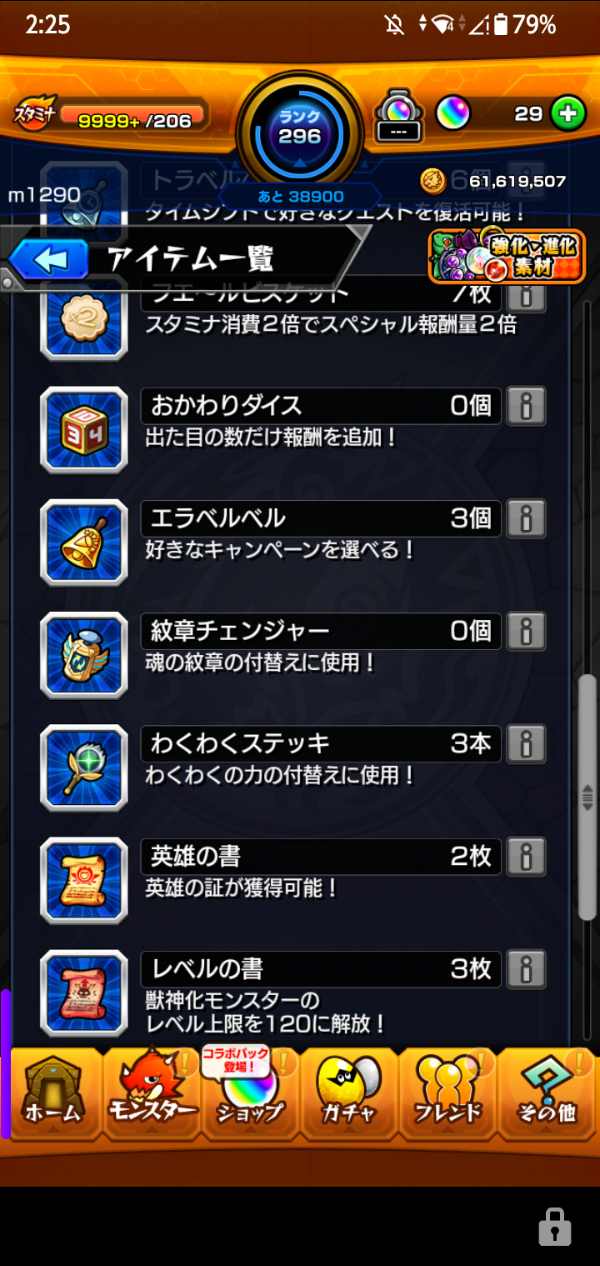Open info for わくわくステッキ
Image resolution: width=600 pixels, height=1266 pixels.
click(x=526, y=744)
